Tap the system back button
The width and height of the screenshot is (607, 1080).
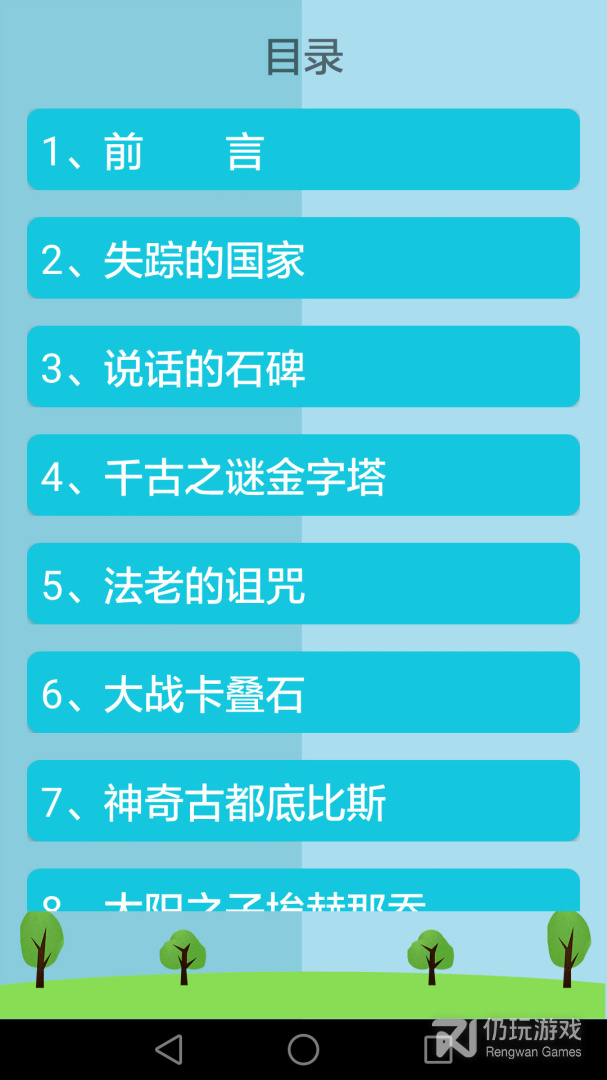[169, 1049]
